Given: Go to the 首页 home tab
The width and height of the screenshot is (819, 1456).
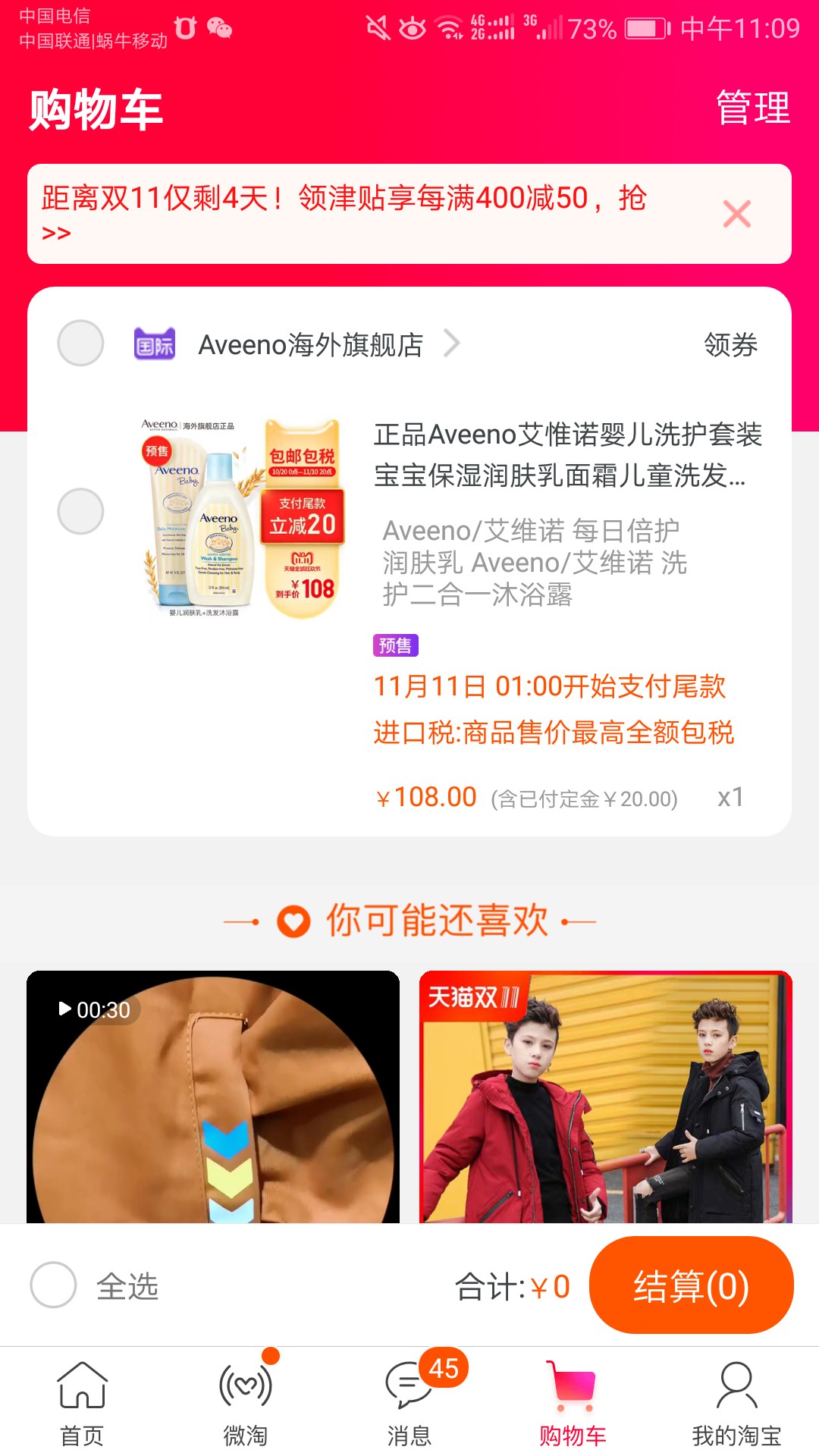Looking at the screenshot, I should pos(82,1403).
